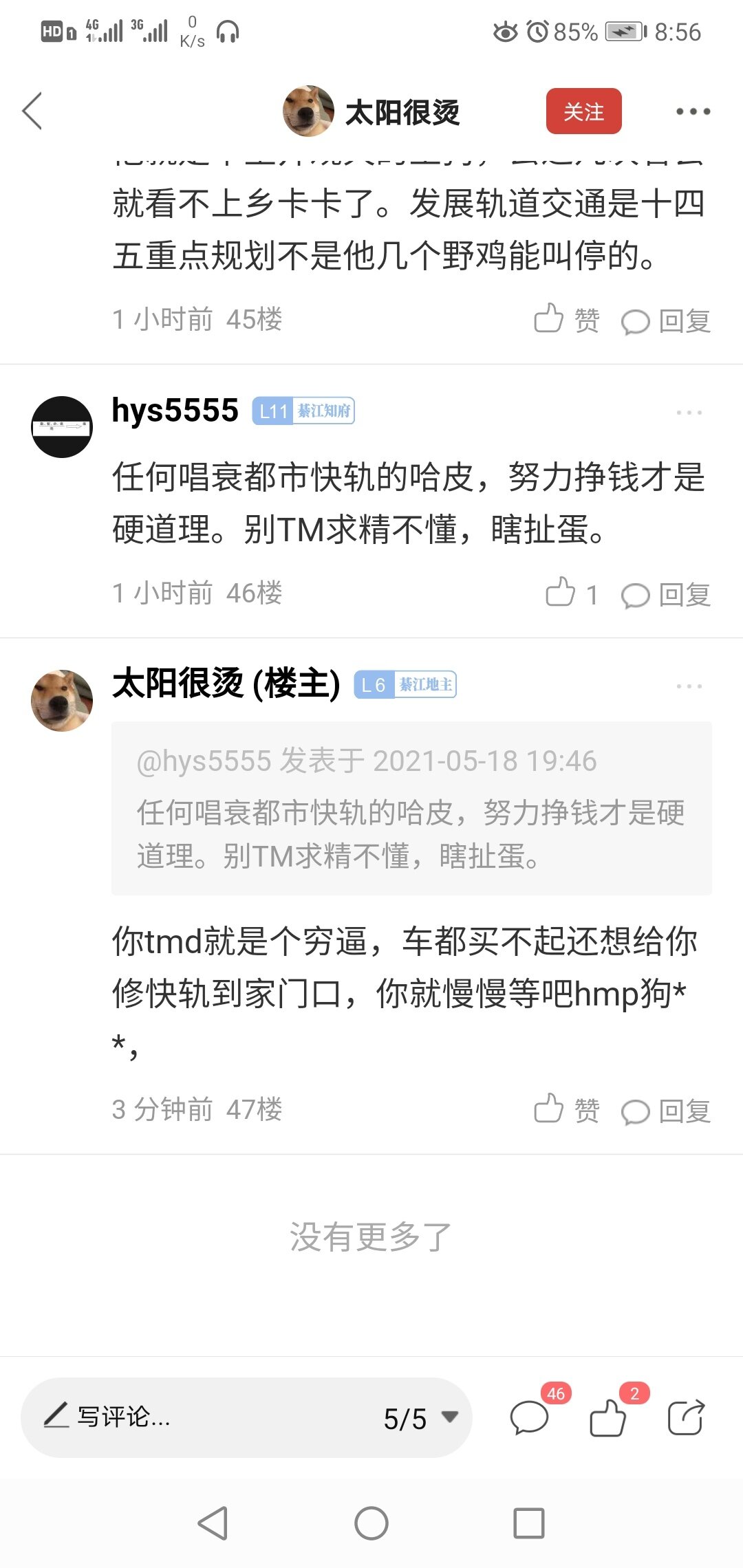Image resolution: width=743 pixels, height=1568 pixels.
Task: Go to the system home screen
Action: 371,1523
